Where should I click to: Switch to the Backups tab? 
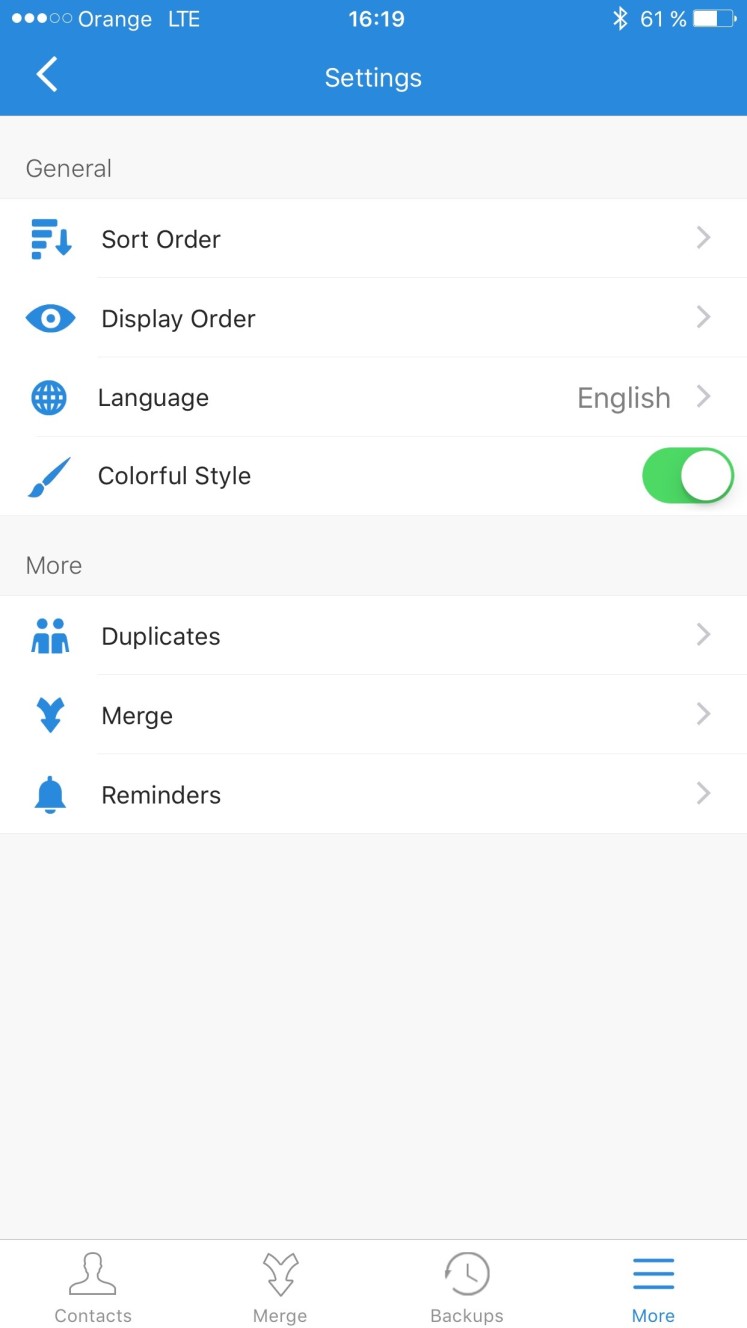pyautogui.click(x=467, y=1286)
